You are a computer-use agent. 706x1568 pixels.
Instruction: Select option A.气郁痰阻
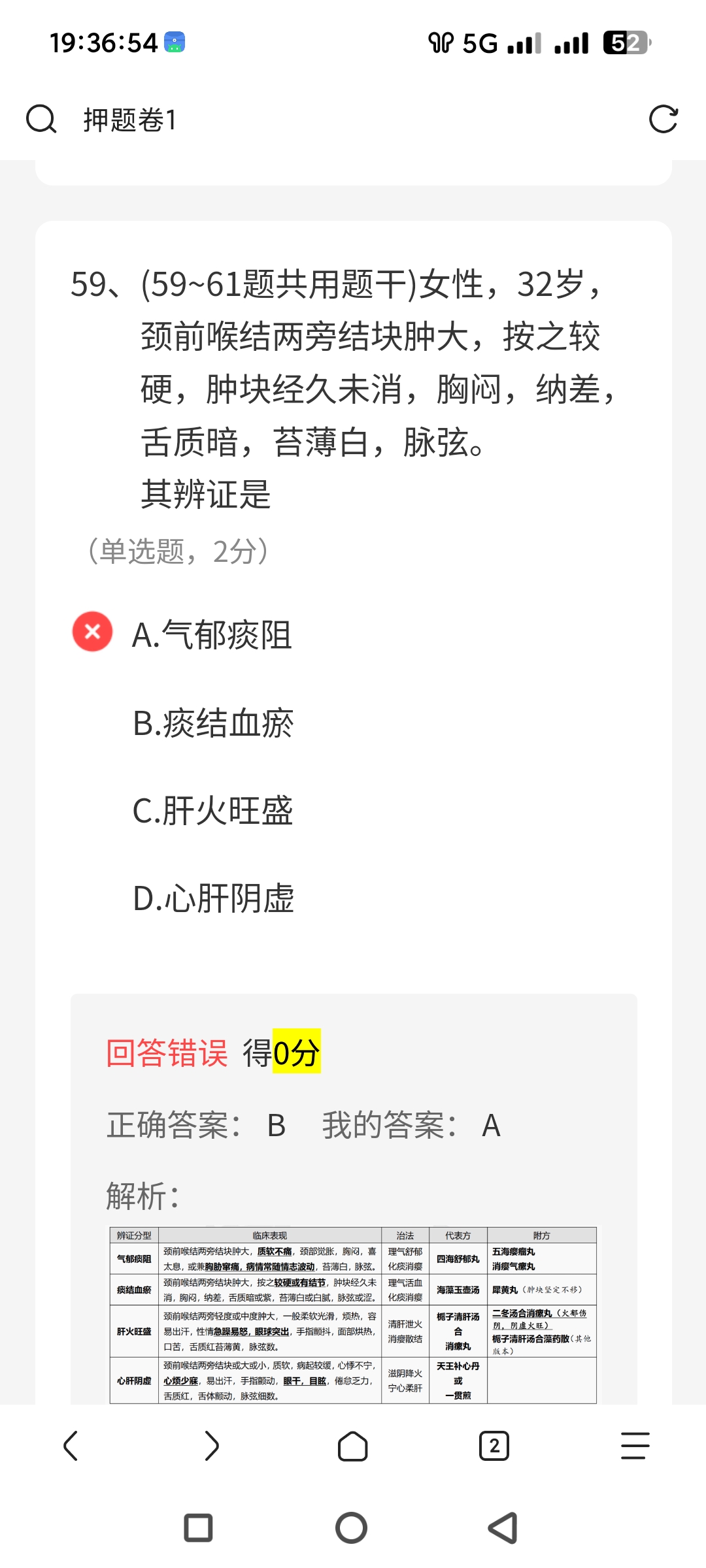pos(212,634)
